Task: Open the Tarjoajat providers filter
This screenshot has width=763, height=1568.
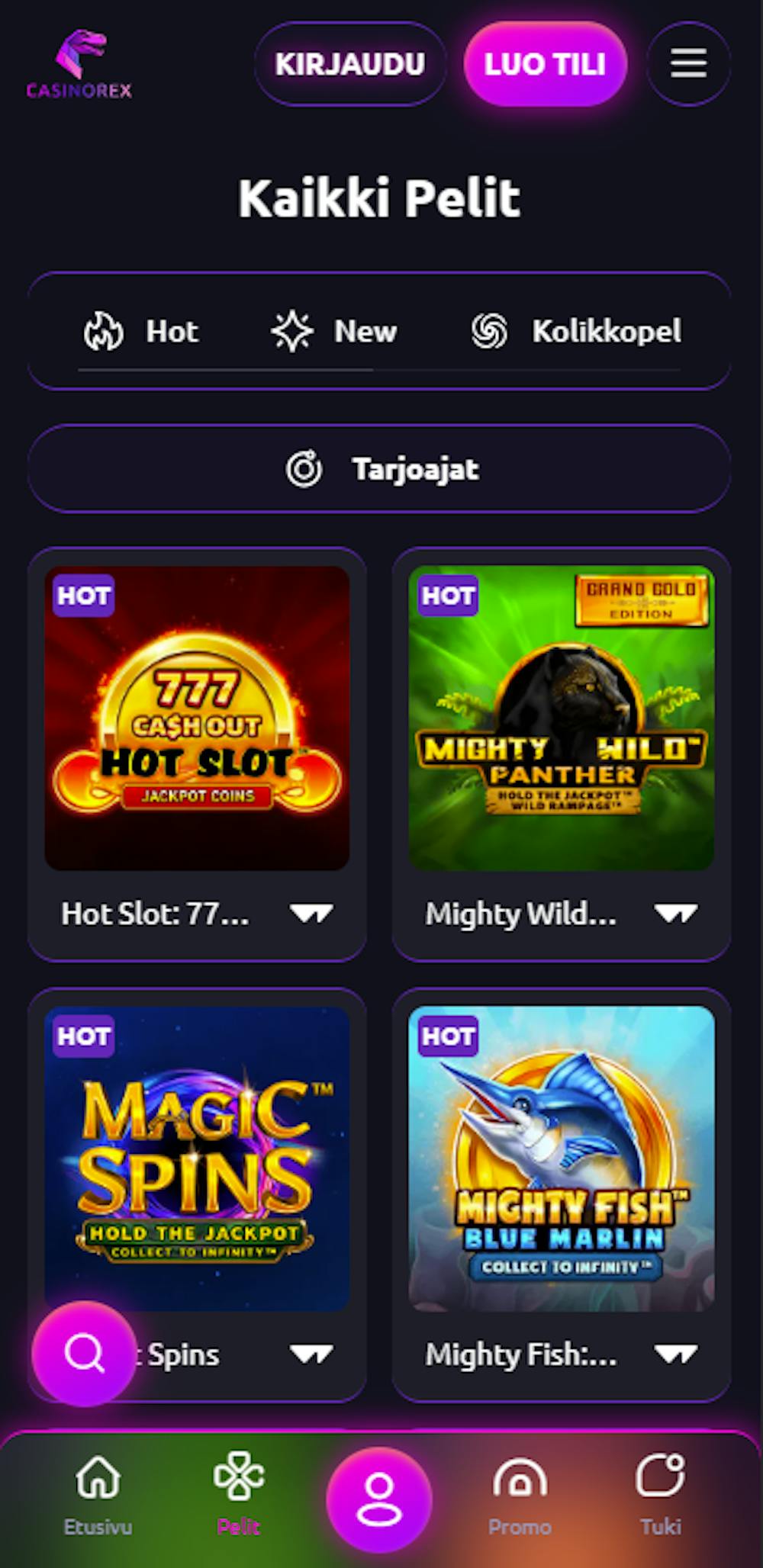Action: point(379,468)
